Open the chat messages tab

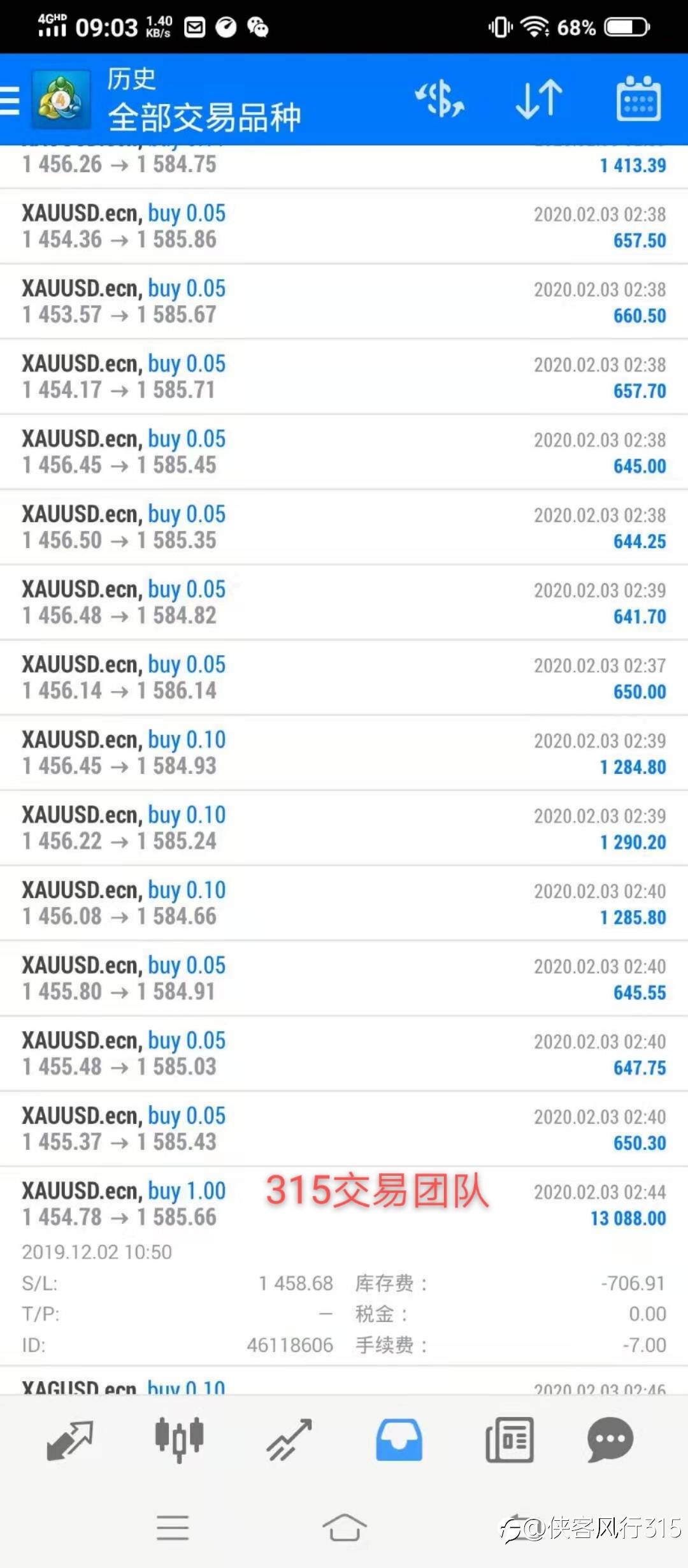610,1440
